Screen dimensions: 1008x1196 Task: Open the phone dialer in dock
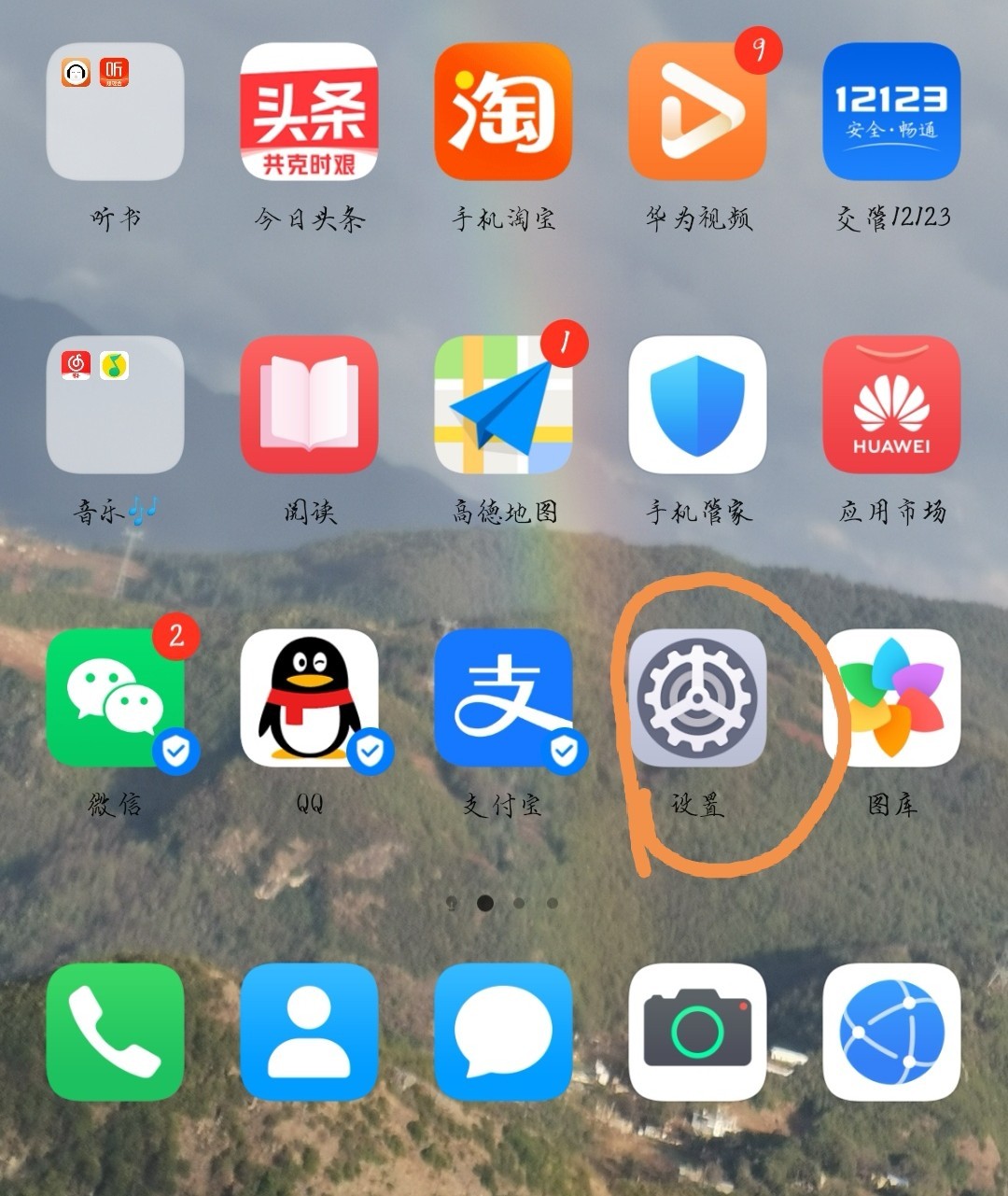[115, 1032]
